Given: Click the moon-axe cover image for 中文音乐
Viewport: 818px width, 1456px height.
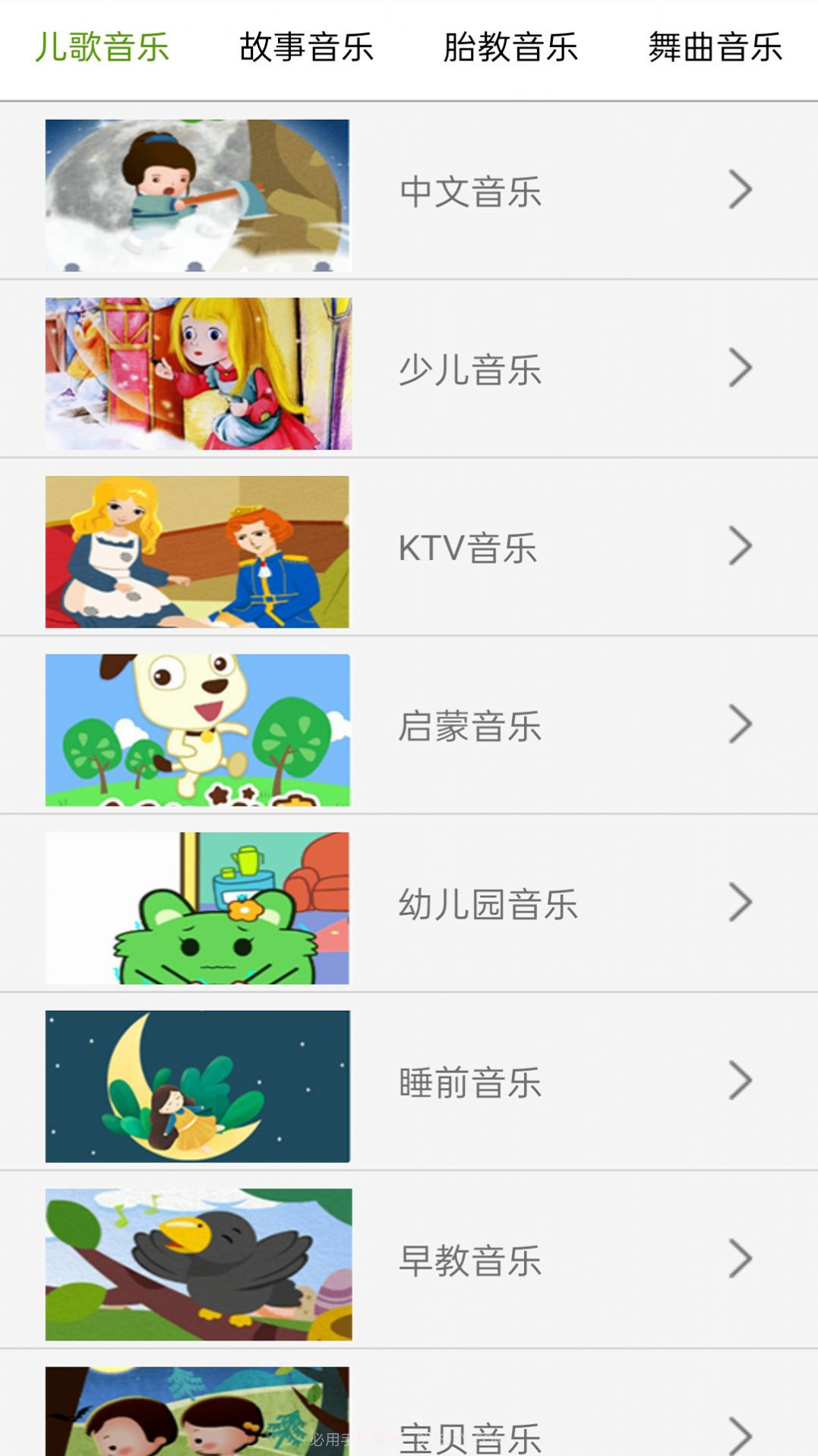Looking at the screenshot, I should coord(197,192).
